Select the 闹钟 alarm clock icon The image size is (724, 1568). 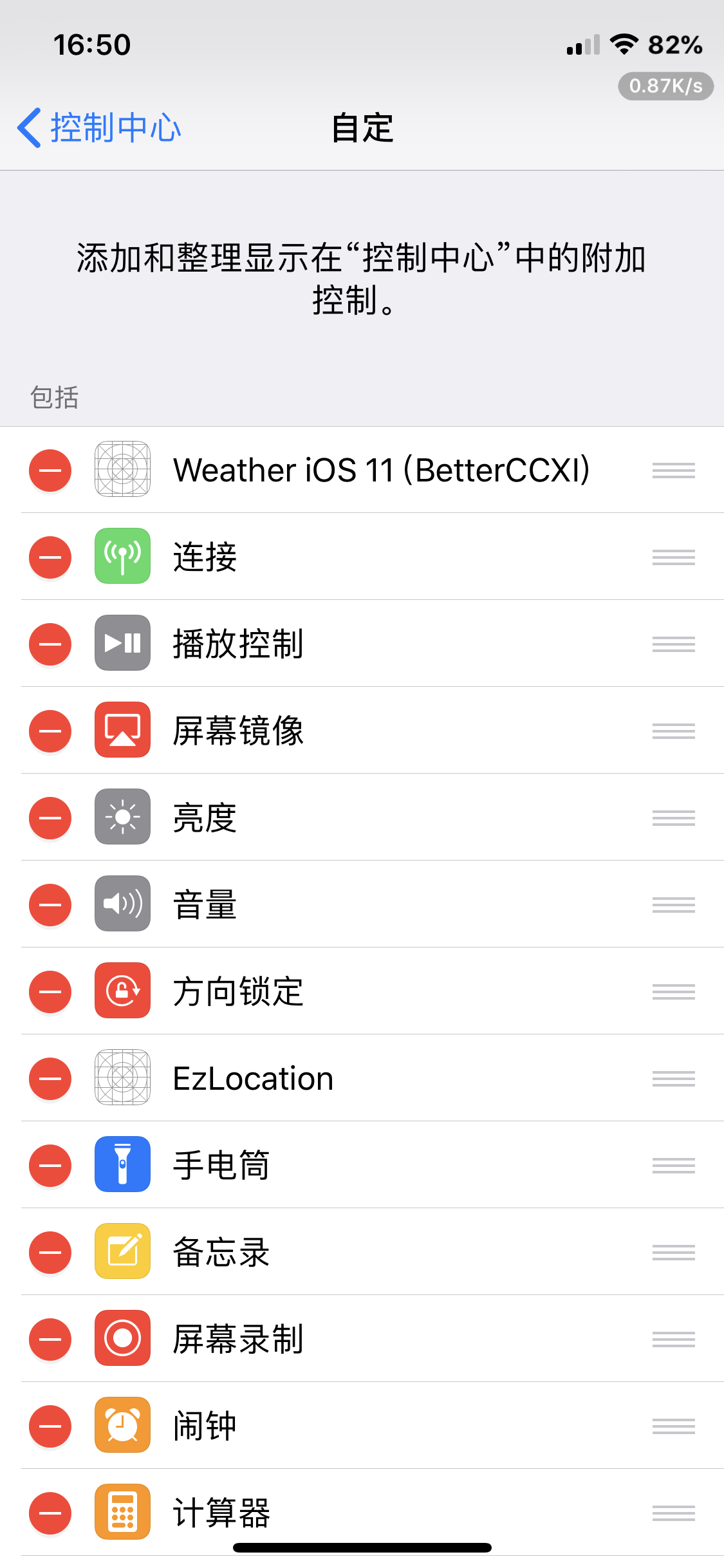[x=122, y=1426]
